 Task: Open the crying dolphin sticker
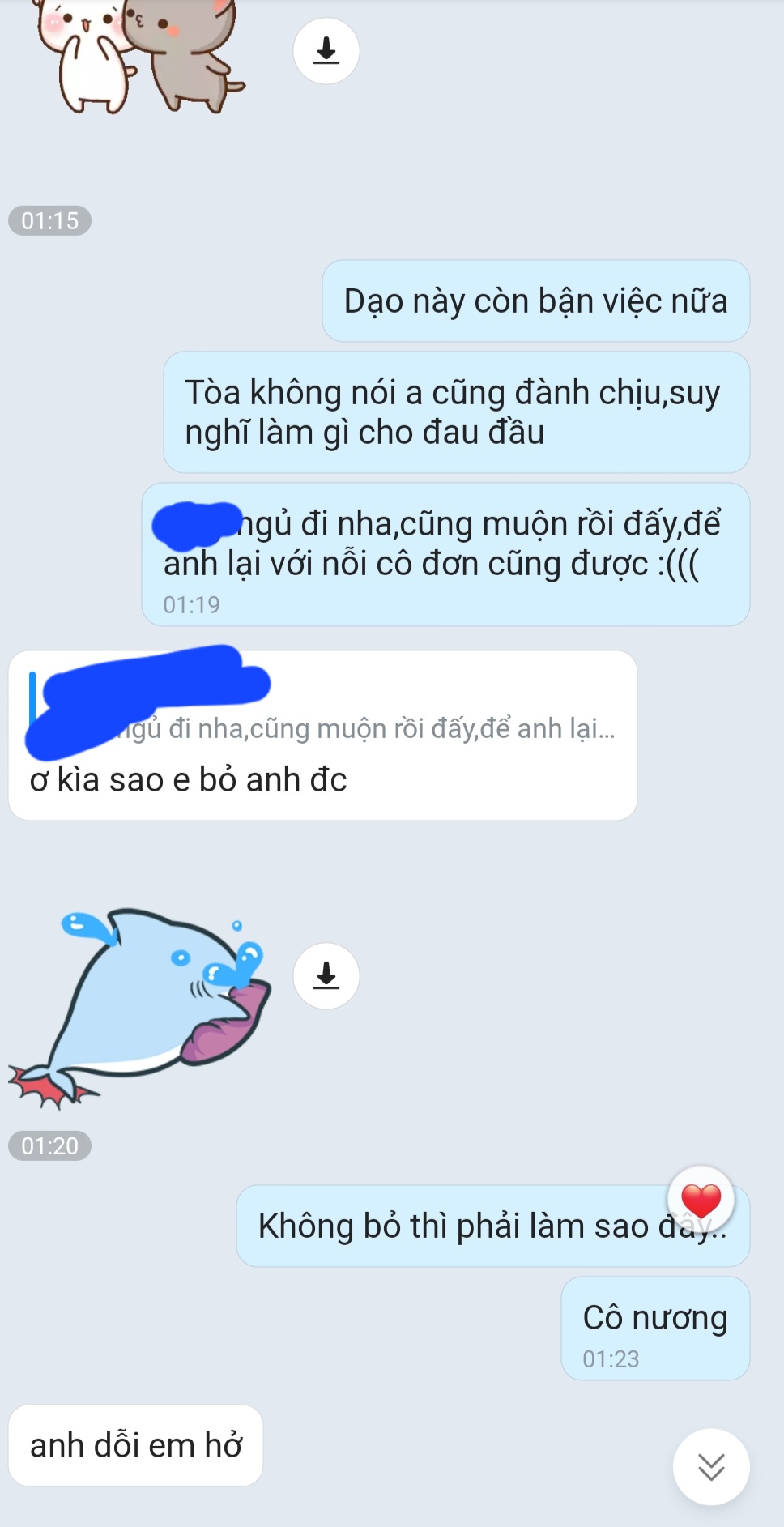[139, 1006]
